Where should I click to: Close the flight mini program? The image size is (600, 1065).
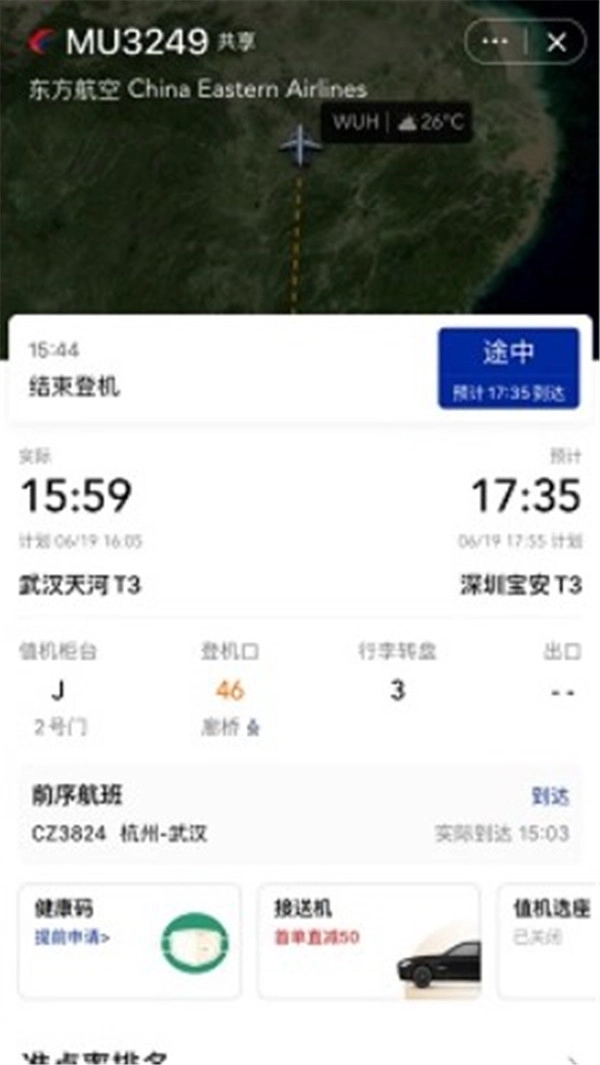coord(557,42)
